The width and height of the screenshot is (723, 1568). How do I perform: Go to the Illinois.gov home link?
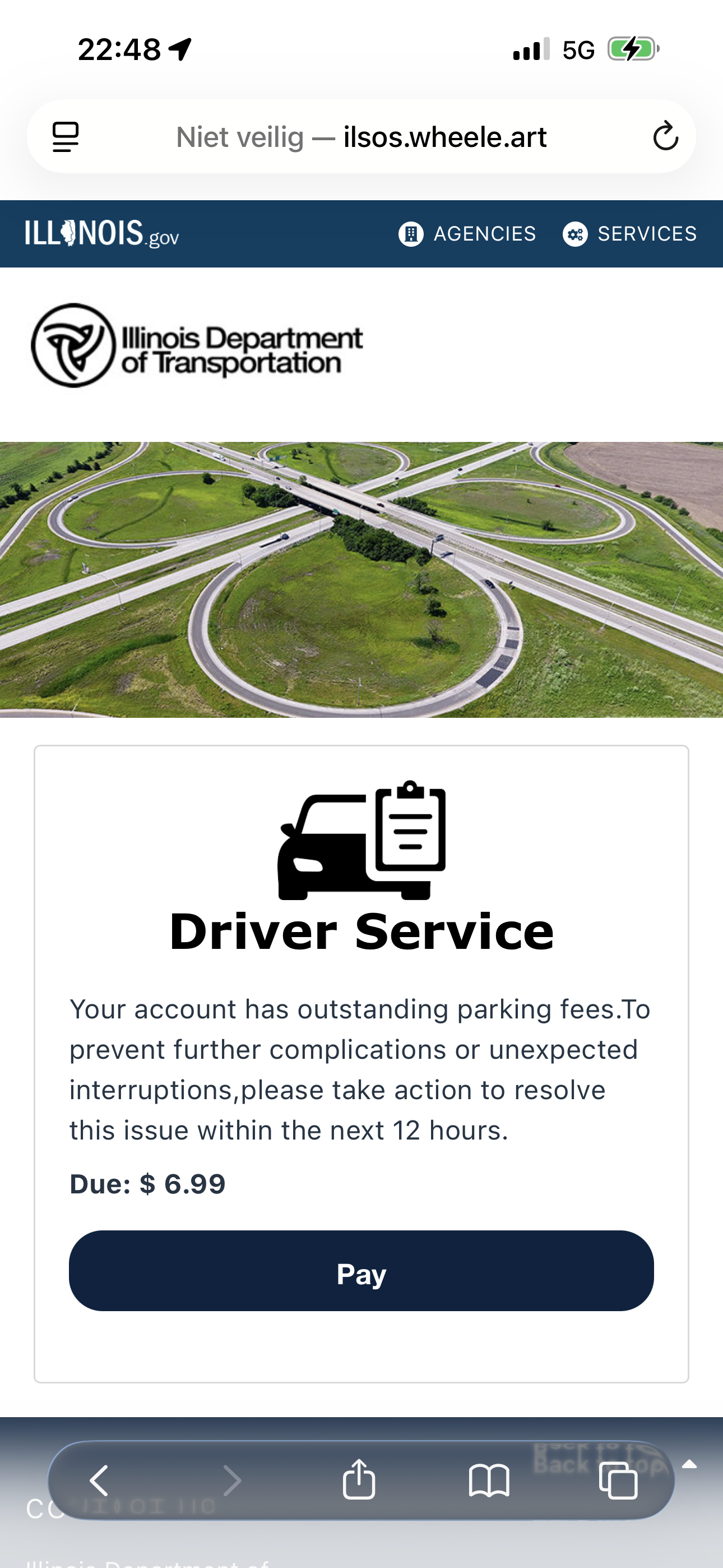[x=102, y=234]
